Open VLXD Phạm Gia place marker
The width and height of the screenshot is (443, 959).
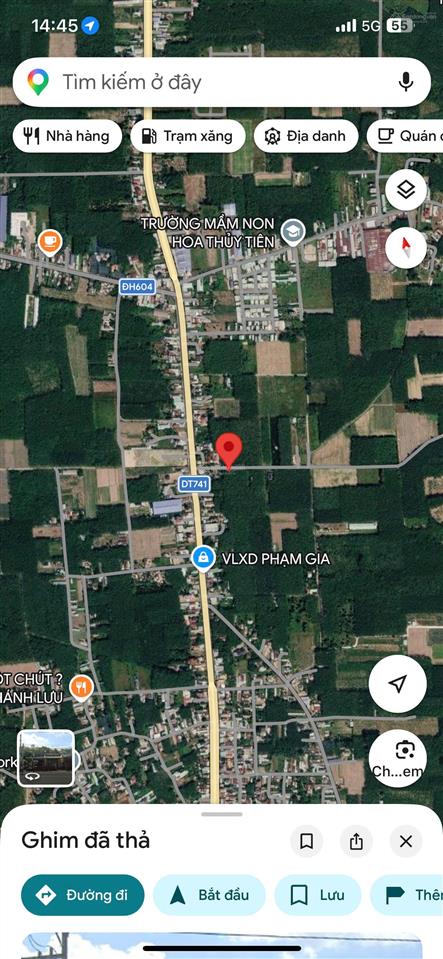click(203, 558)
